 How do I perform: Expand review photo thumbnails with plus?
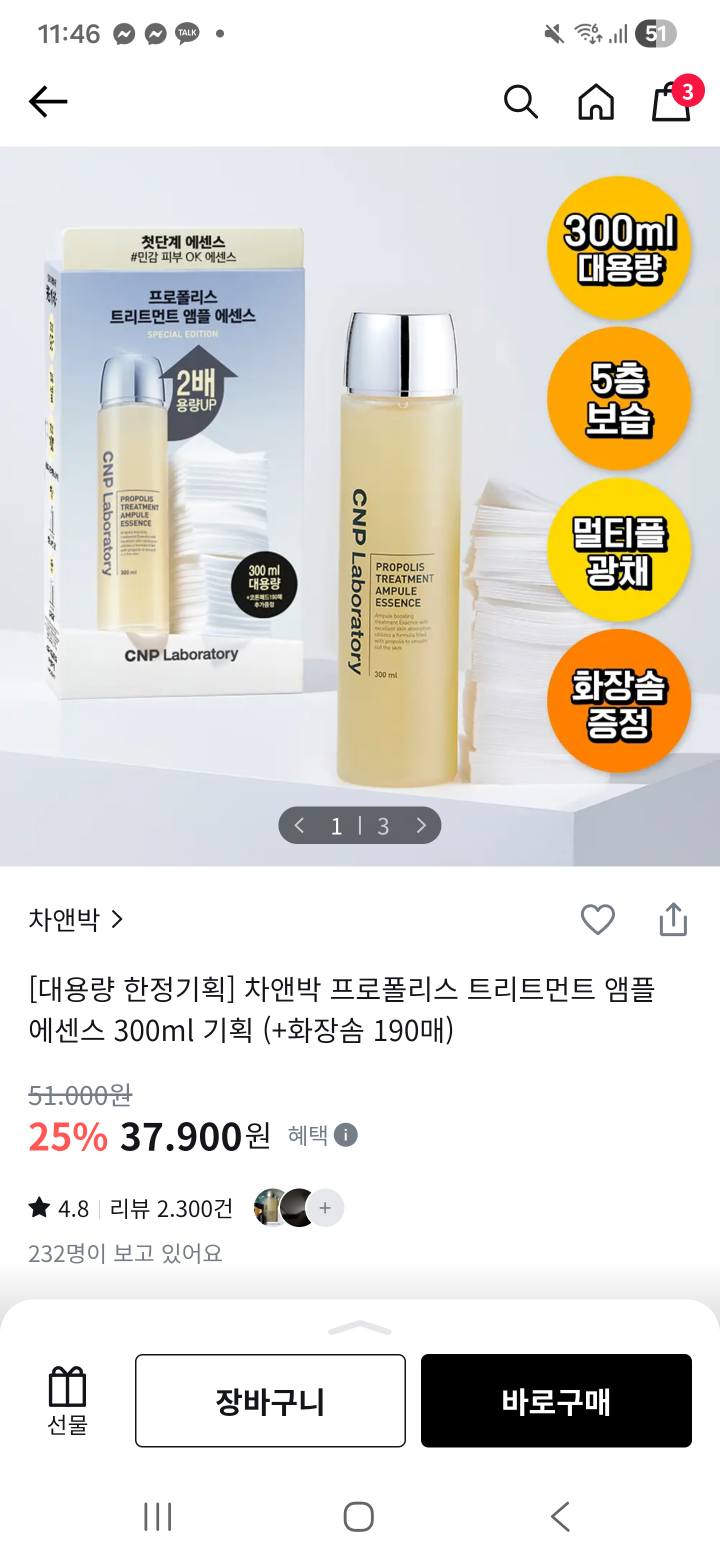tap(324, 1208)
